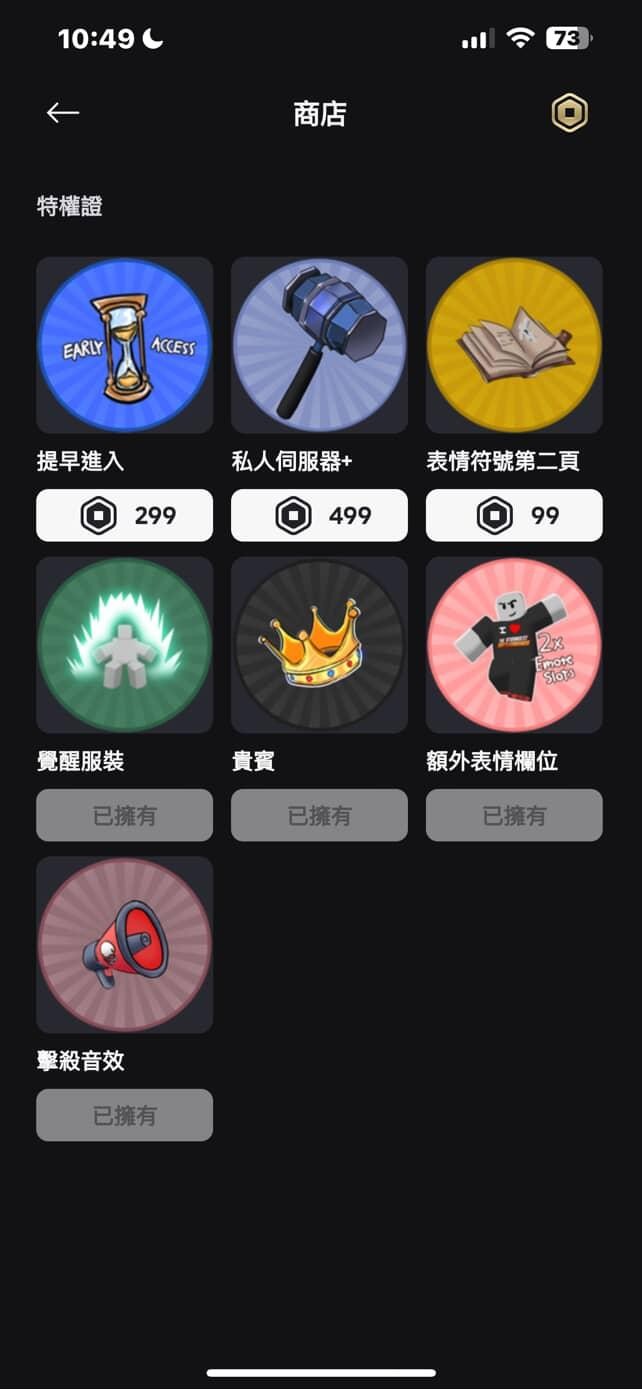Open the Robux balance icon
The width and height of the screenshot is (642, 1389).
point(570,113)
